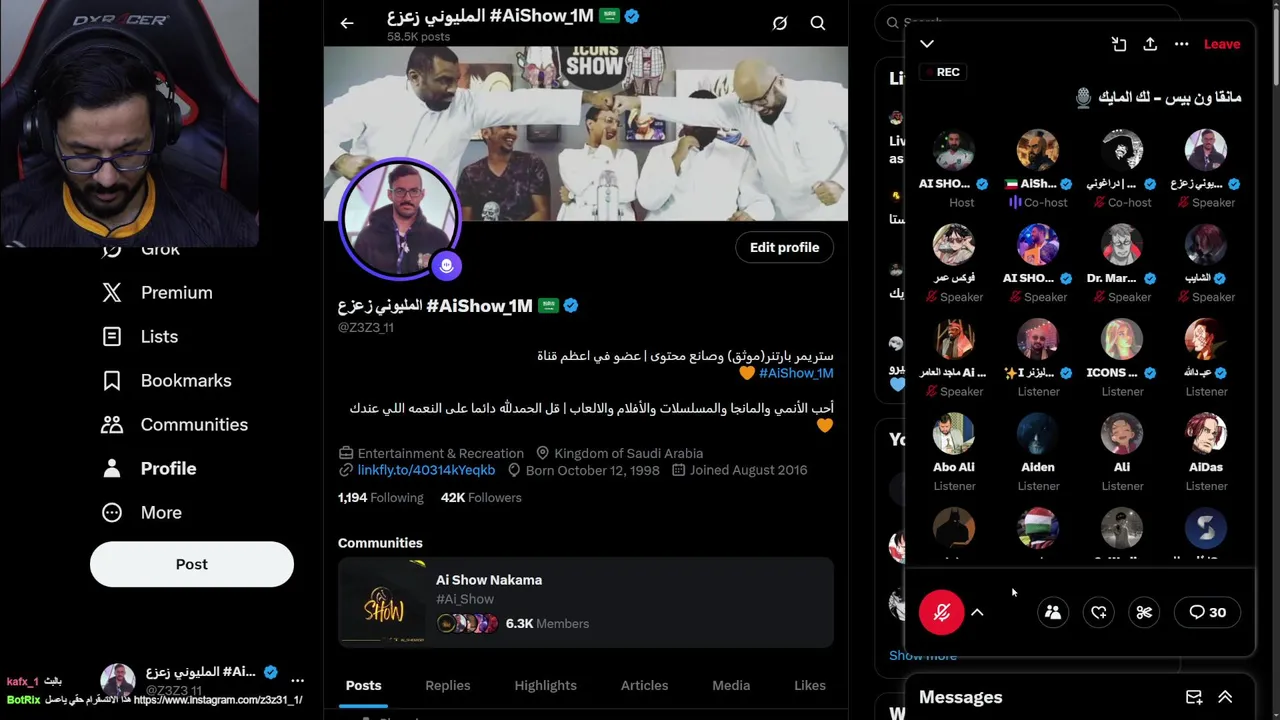Compose a new Post

191,564
